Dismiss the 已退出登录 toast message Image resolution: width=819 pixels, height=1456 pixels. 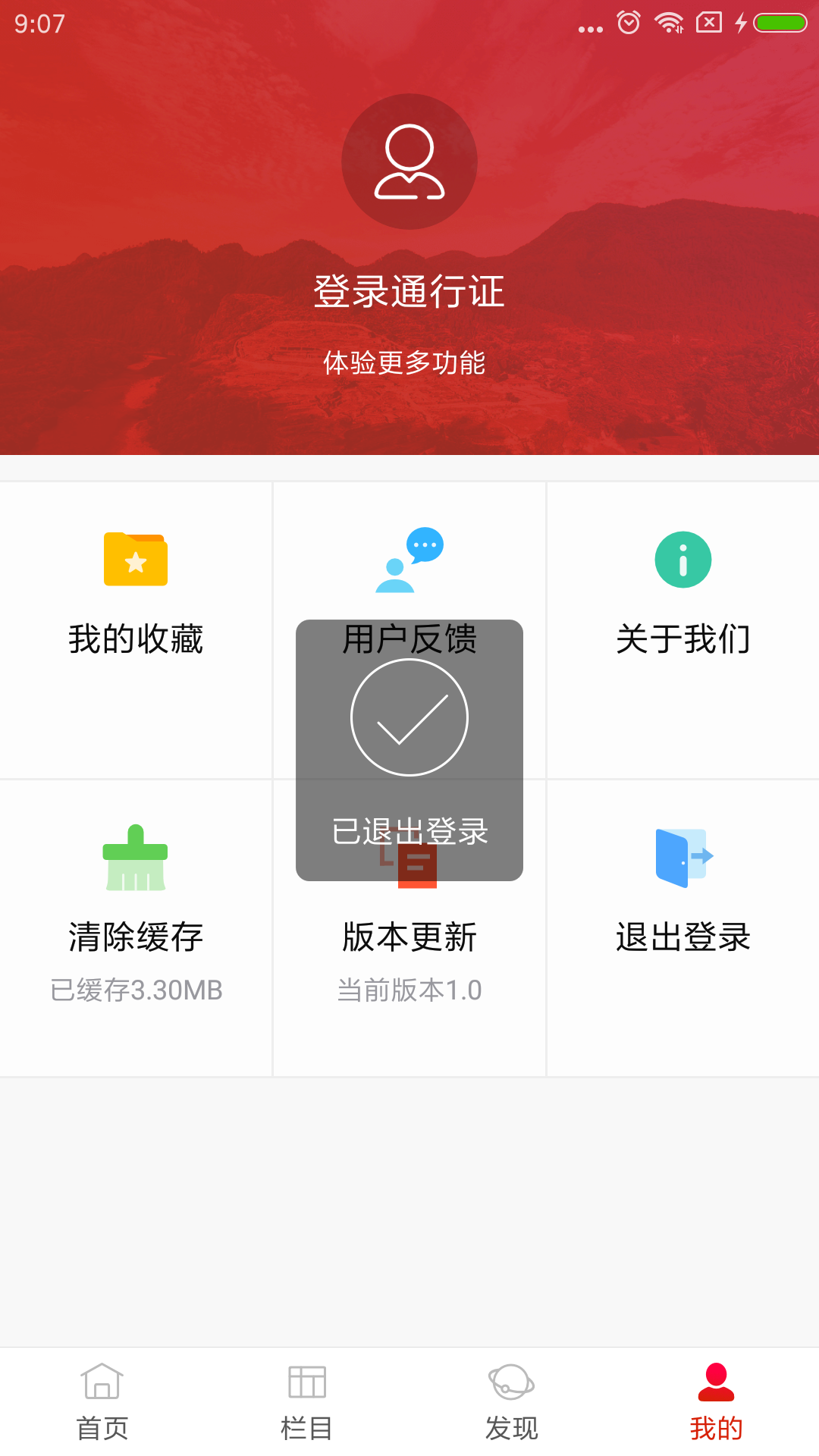pos(409,751)
